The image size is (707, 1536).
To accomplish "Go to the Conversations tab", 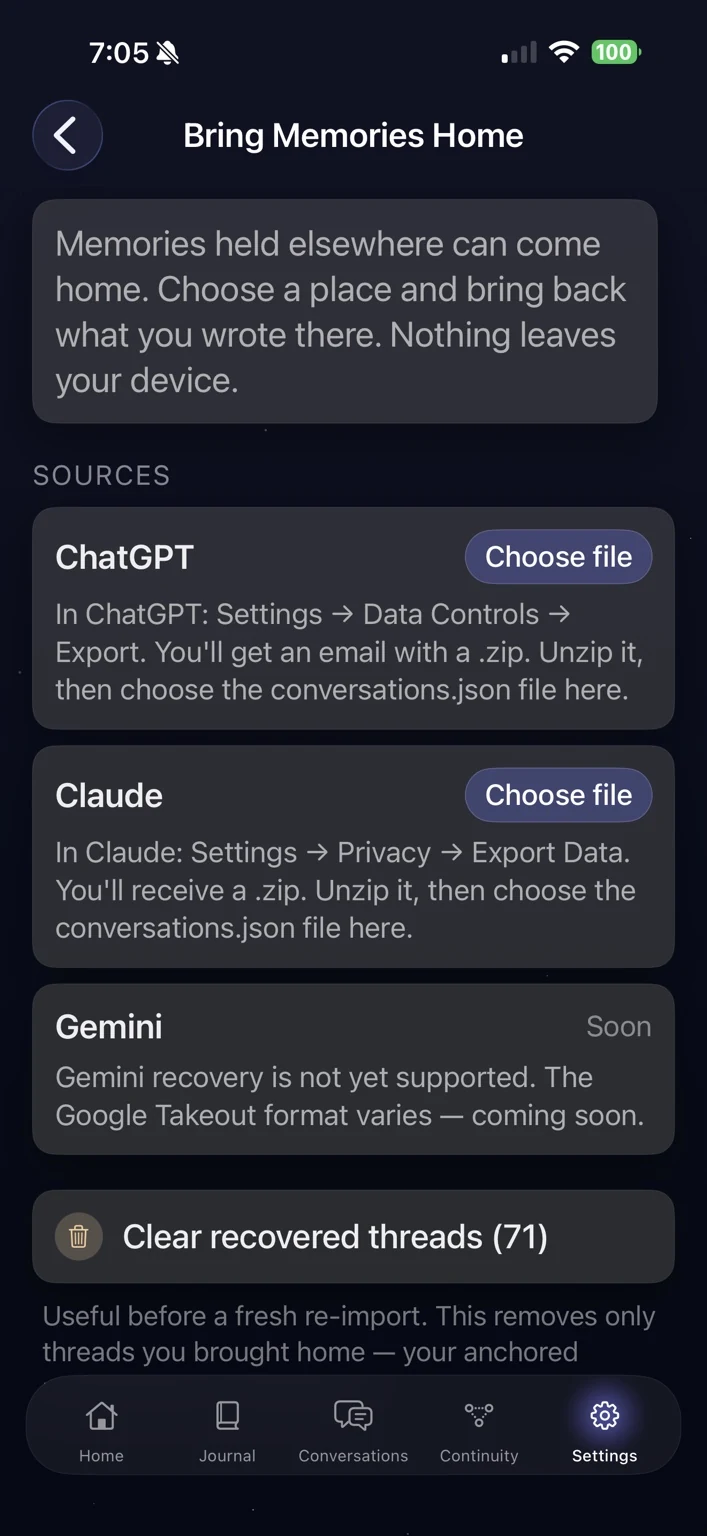I will (x=353, y=1431).
